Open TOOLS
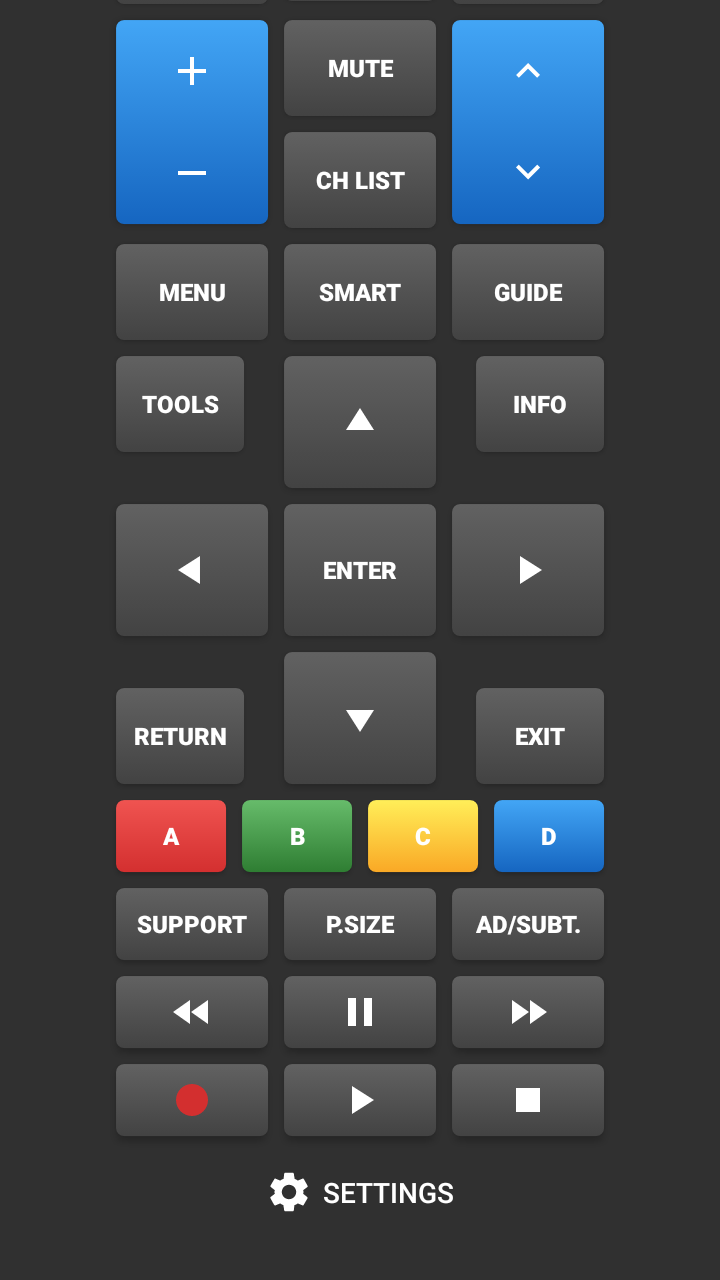This screenshot has width=720, height=1280. click(x=180, y=404)
